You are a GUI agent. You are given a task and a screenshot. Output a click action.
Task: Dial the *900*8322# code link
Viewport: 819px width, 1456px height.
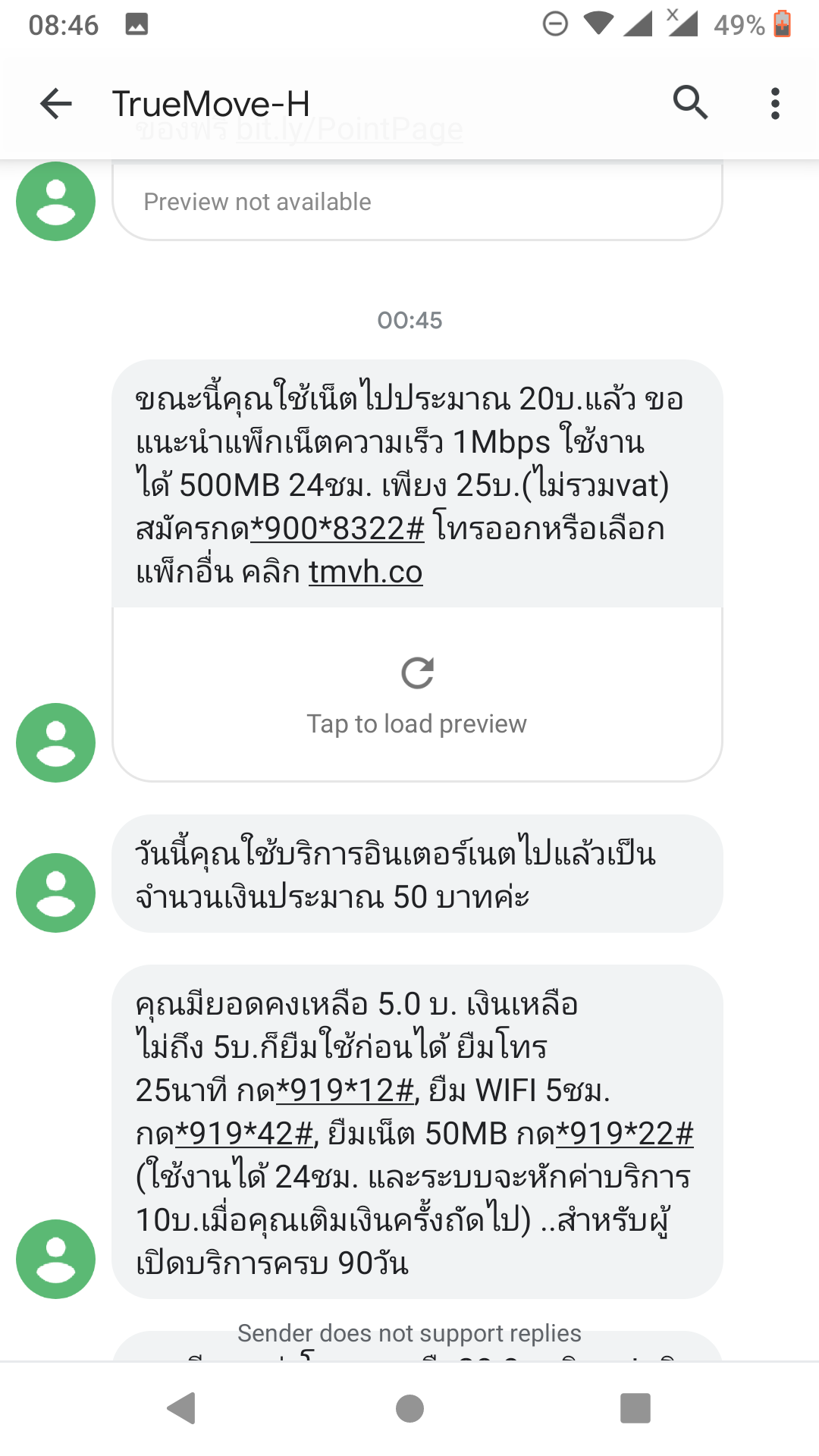pos(337,529)
